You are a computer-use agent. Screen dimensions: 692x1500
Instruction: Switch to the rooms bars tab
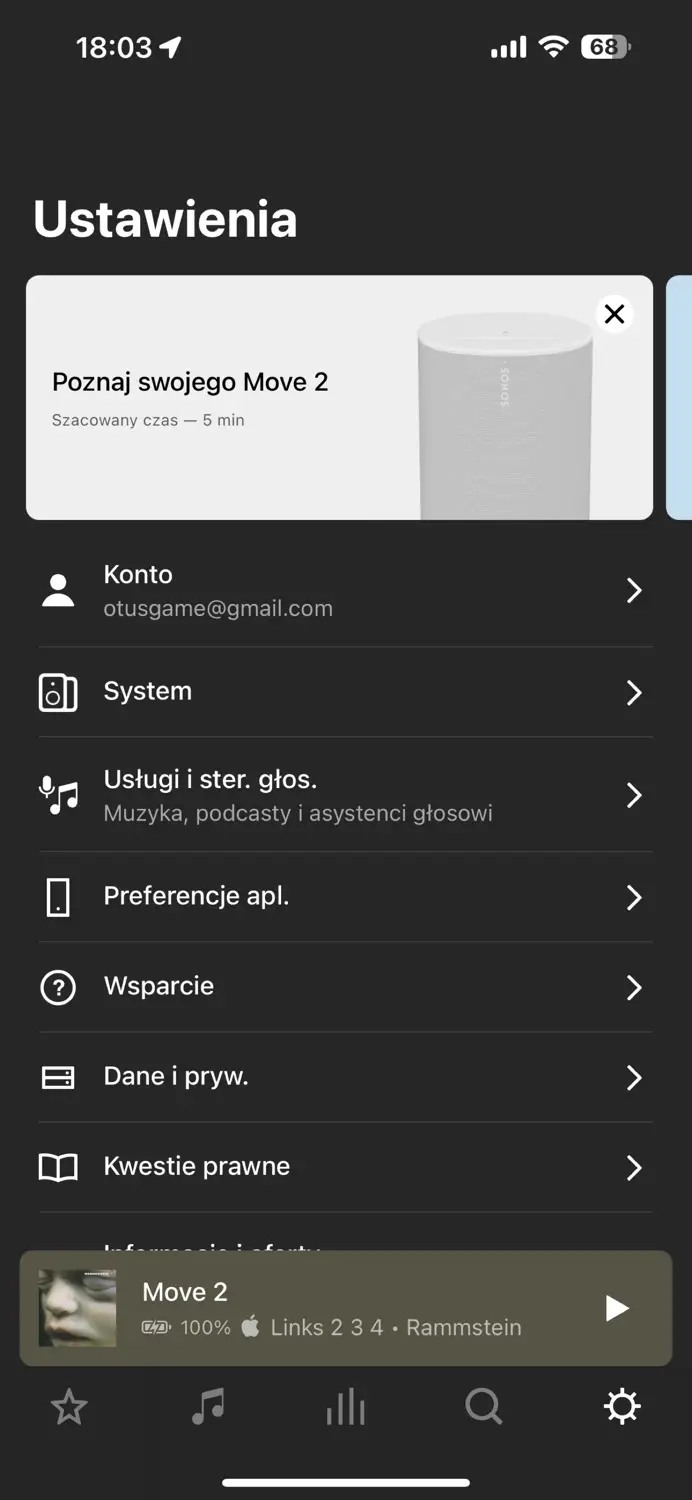coord(346,1408)
